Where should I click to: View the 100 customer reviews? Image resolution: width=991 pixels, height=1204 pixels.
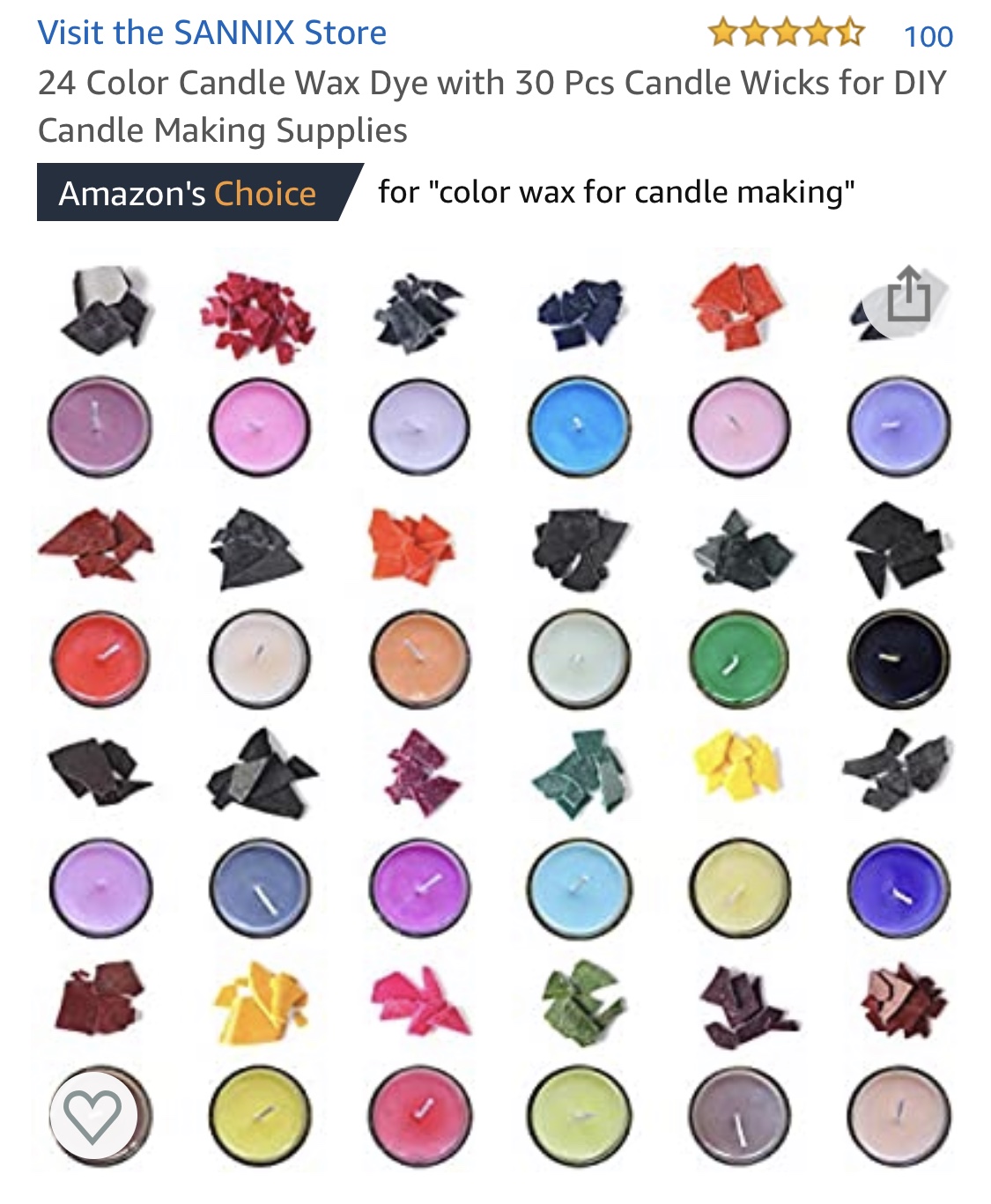pyautogui.click(x=928, y=36)
